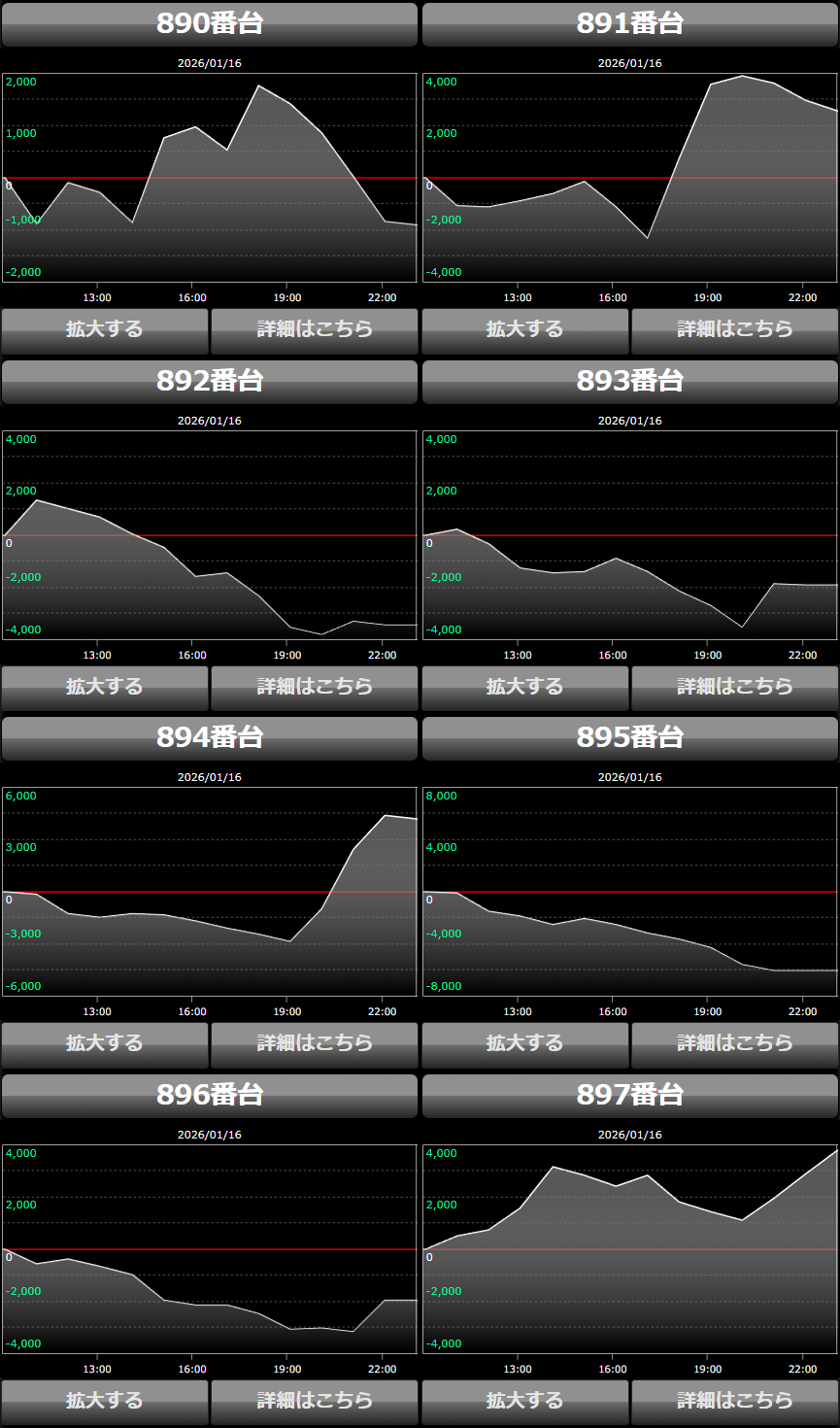Select the 893番台 header bar
The width and height of the screenshot is (840, 1428).
[630, 382]
